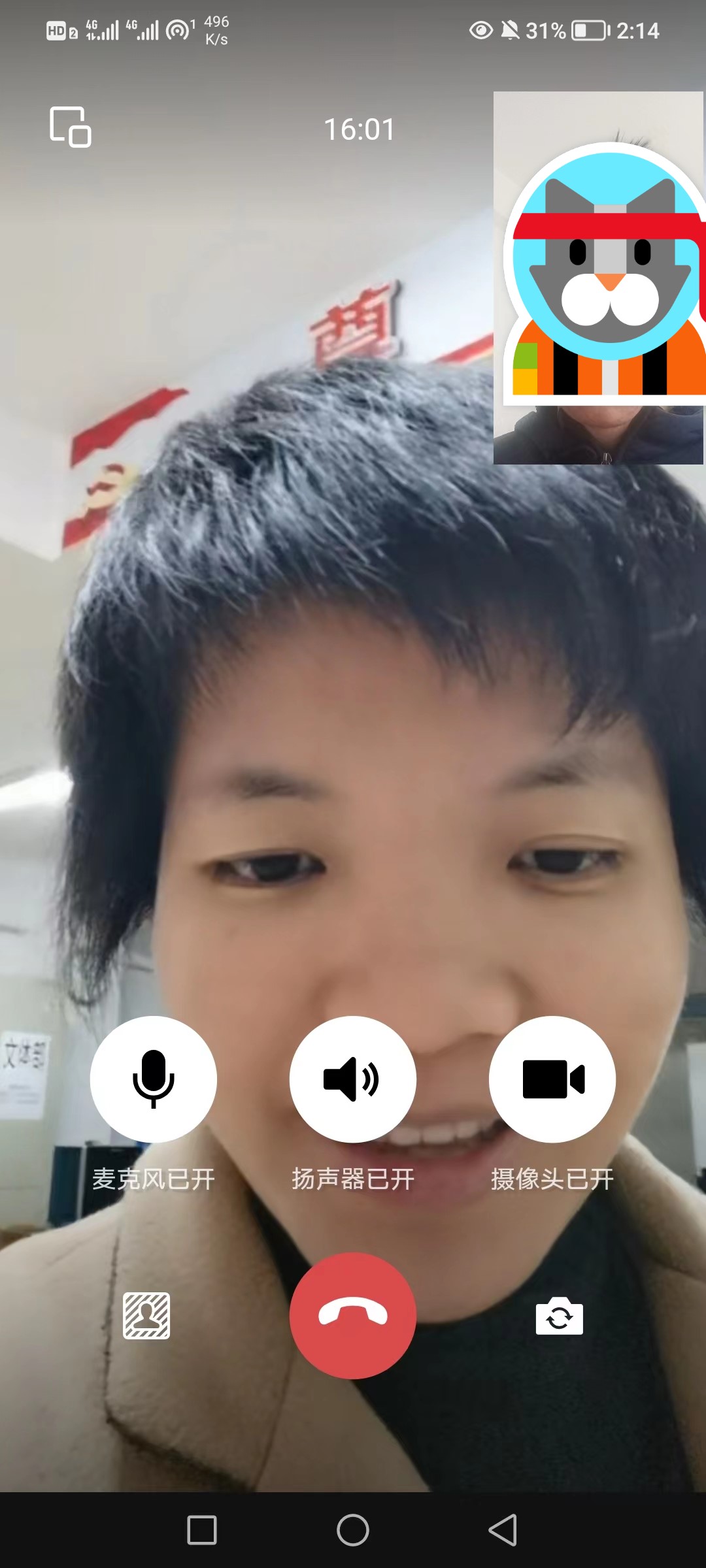The height and width of the screenshot is (1568, 706).
Task: Turn off the camera (摄像头已开)
Action: pos(552,1079)
